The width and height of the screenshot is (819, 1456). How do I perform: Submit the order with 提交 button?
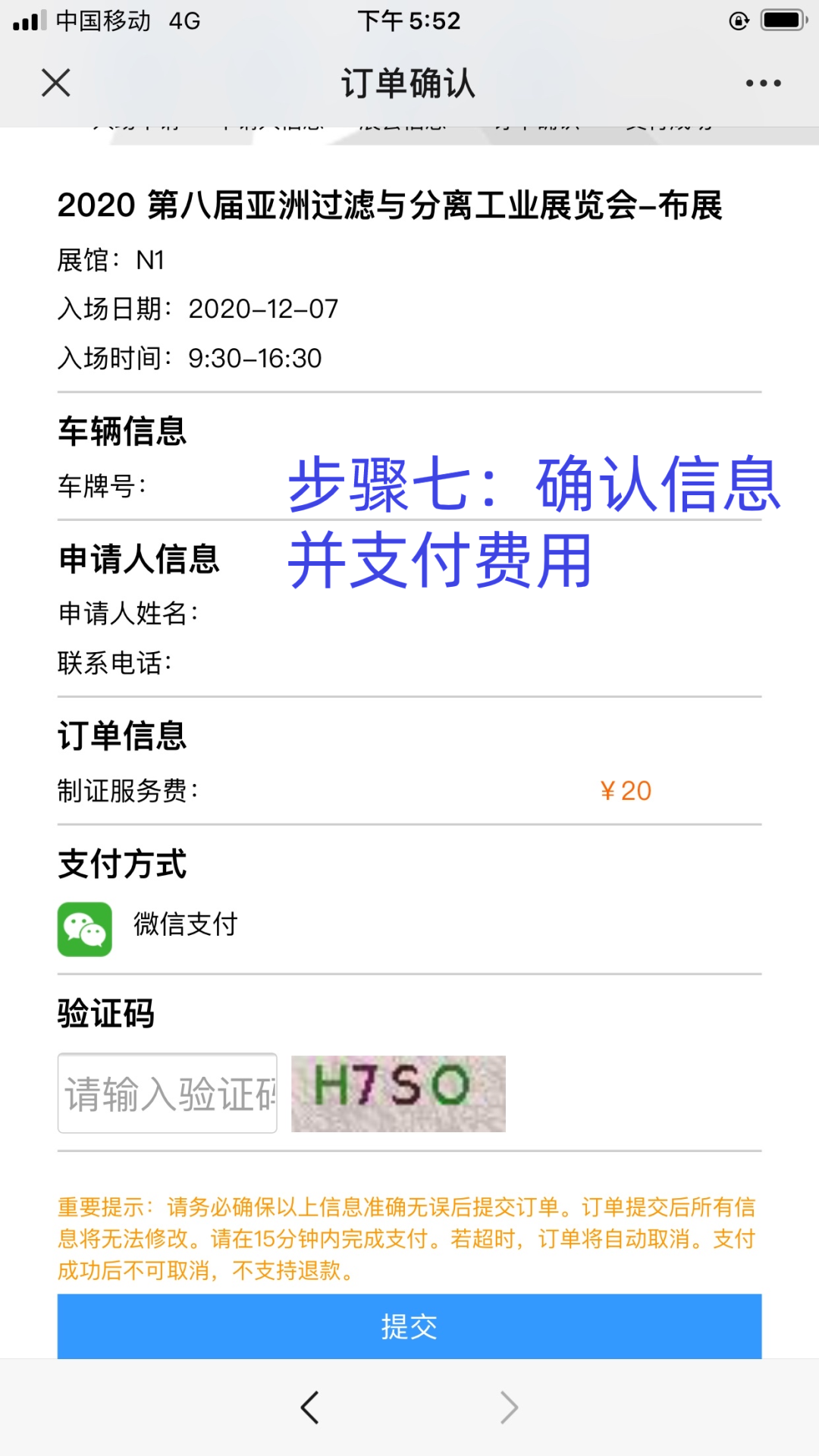click(x=409, y=1326)
